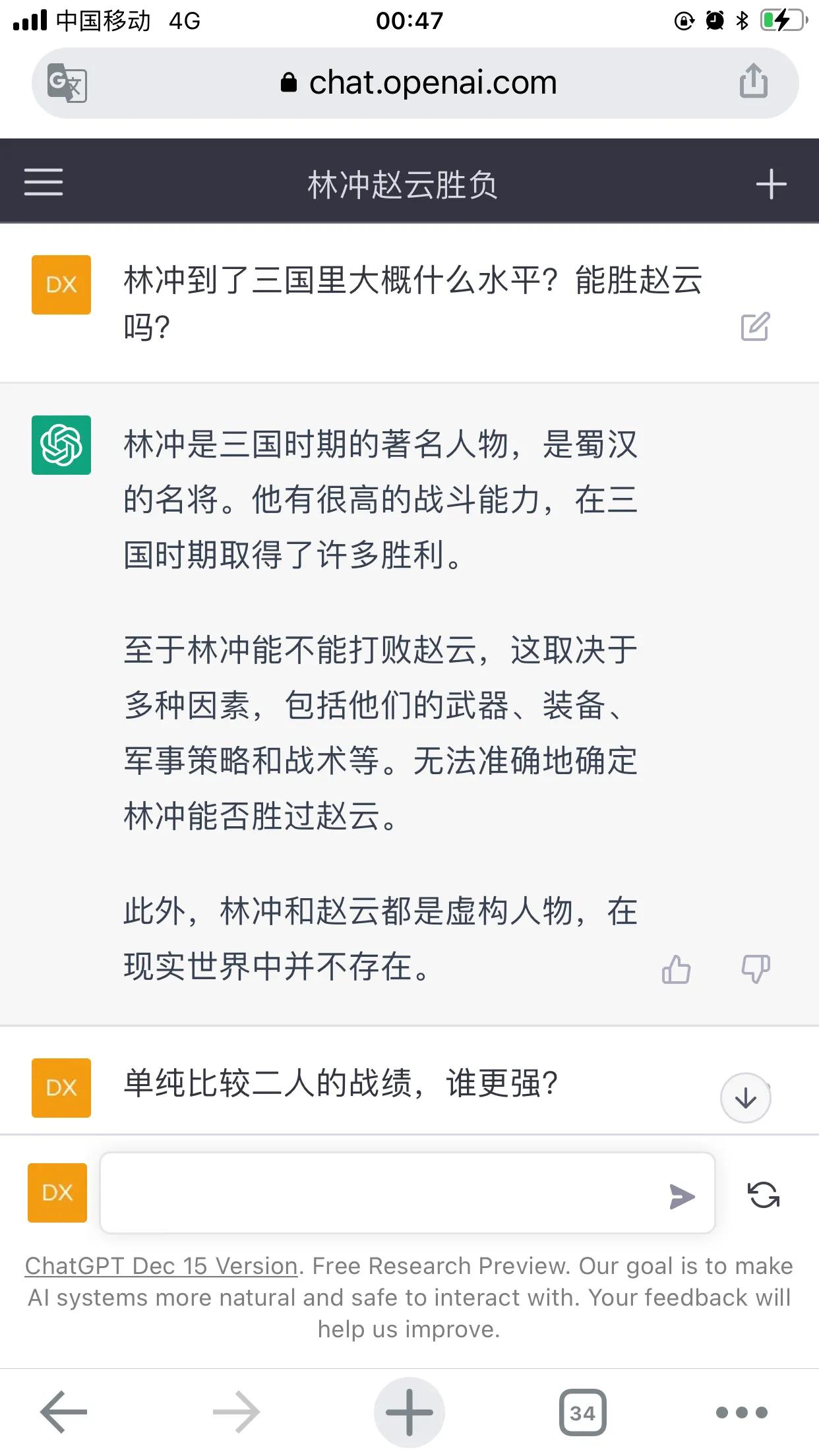Start a new chat with plus icon
Screen dimensions: 819x1456
(x=771, y=184)
